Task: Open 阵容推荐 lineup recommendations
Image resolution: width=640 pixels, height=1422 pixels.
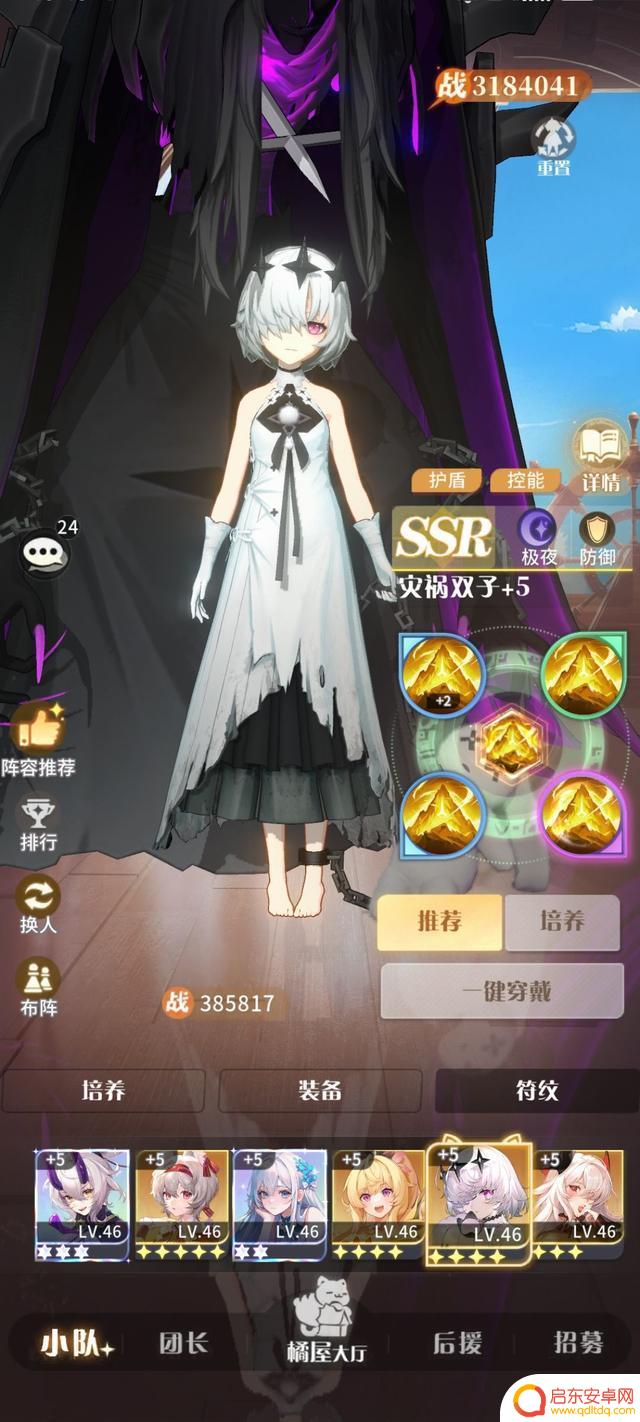Action: [x=38, y=738]
